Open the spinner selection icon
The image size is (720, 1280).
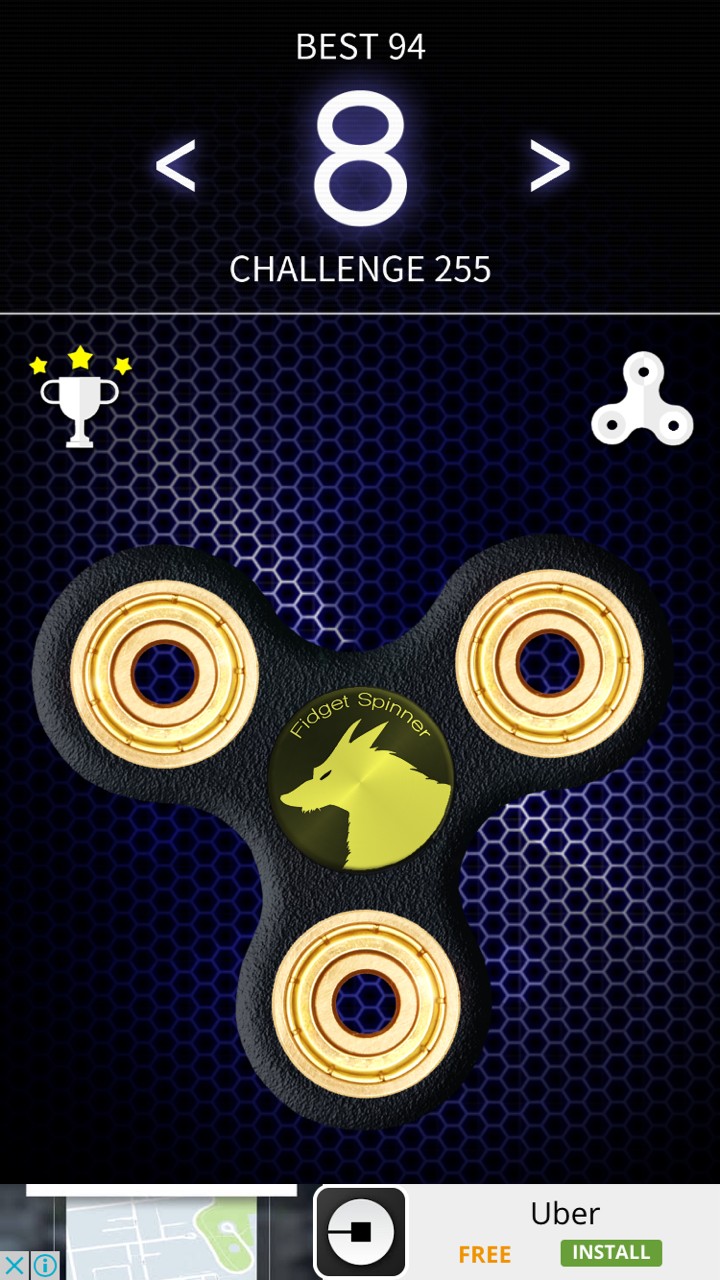tap(642, 401)
